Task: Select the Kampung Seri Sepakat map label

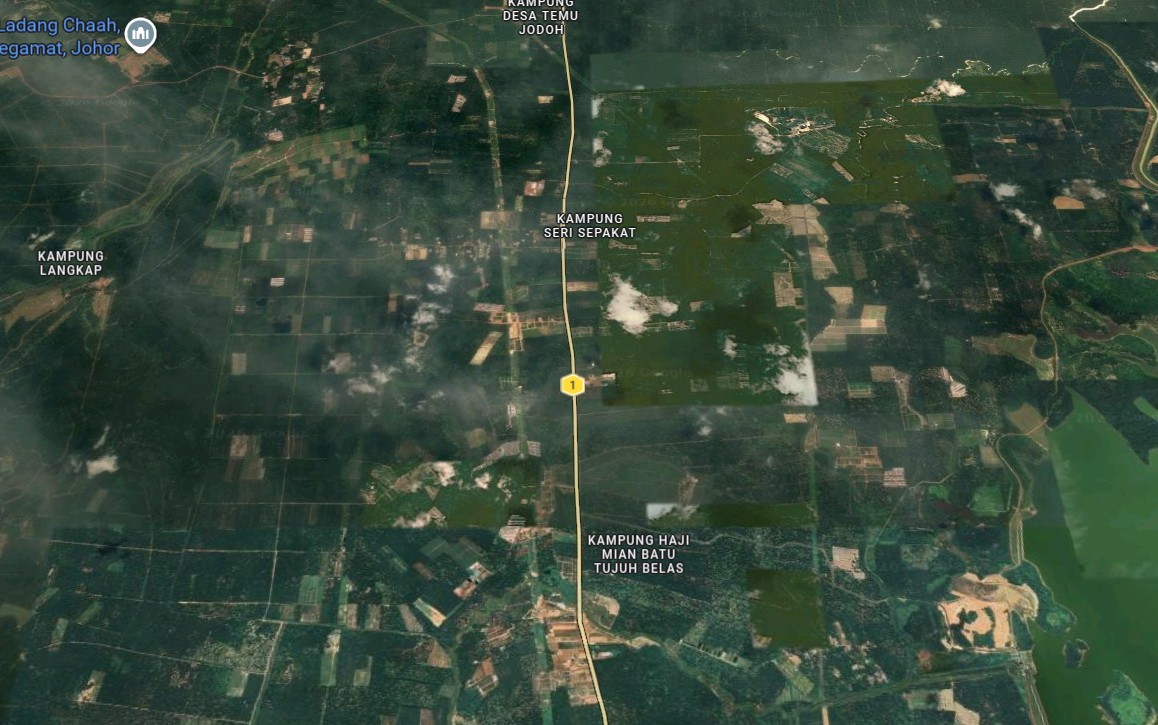Action: click(589, 225)
